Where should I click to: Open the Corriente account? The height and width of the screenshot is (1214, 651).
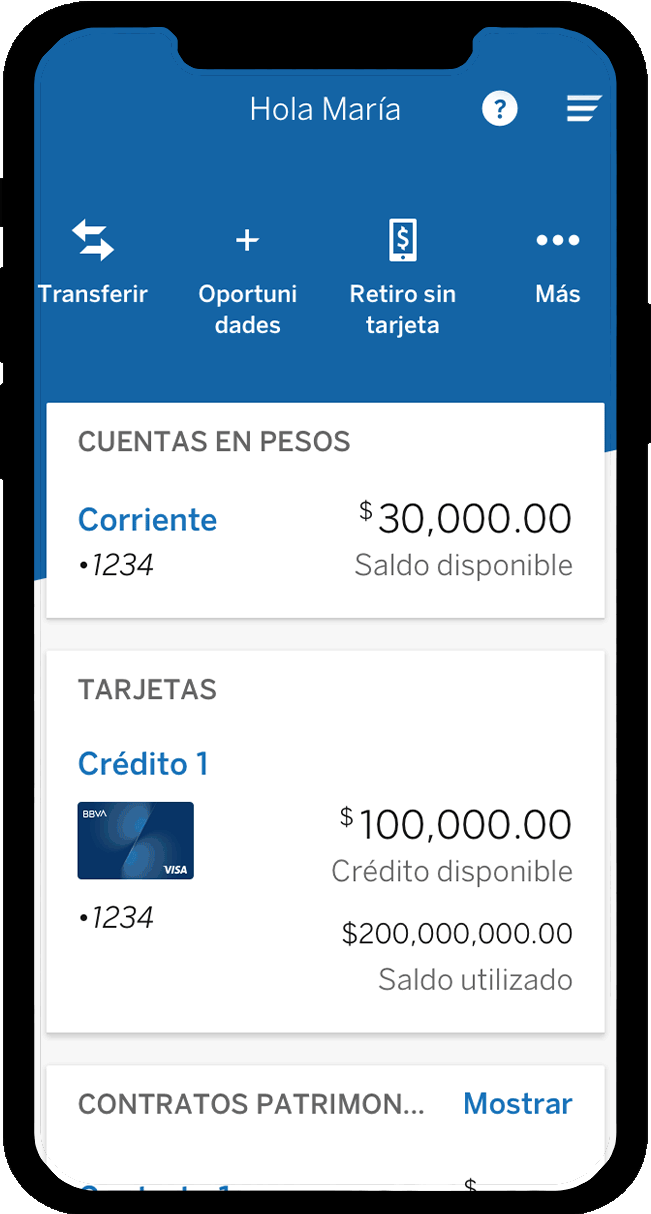[147, 520]
